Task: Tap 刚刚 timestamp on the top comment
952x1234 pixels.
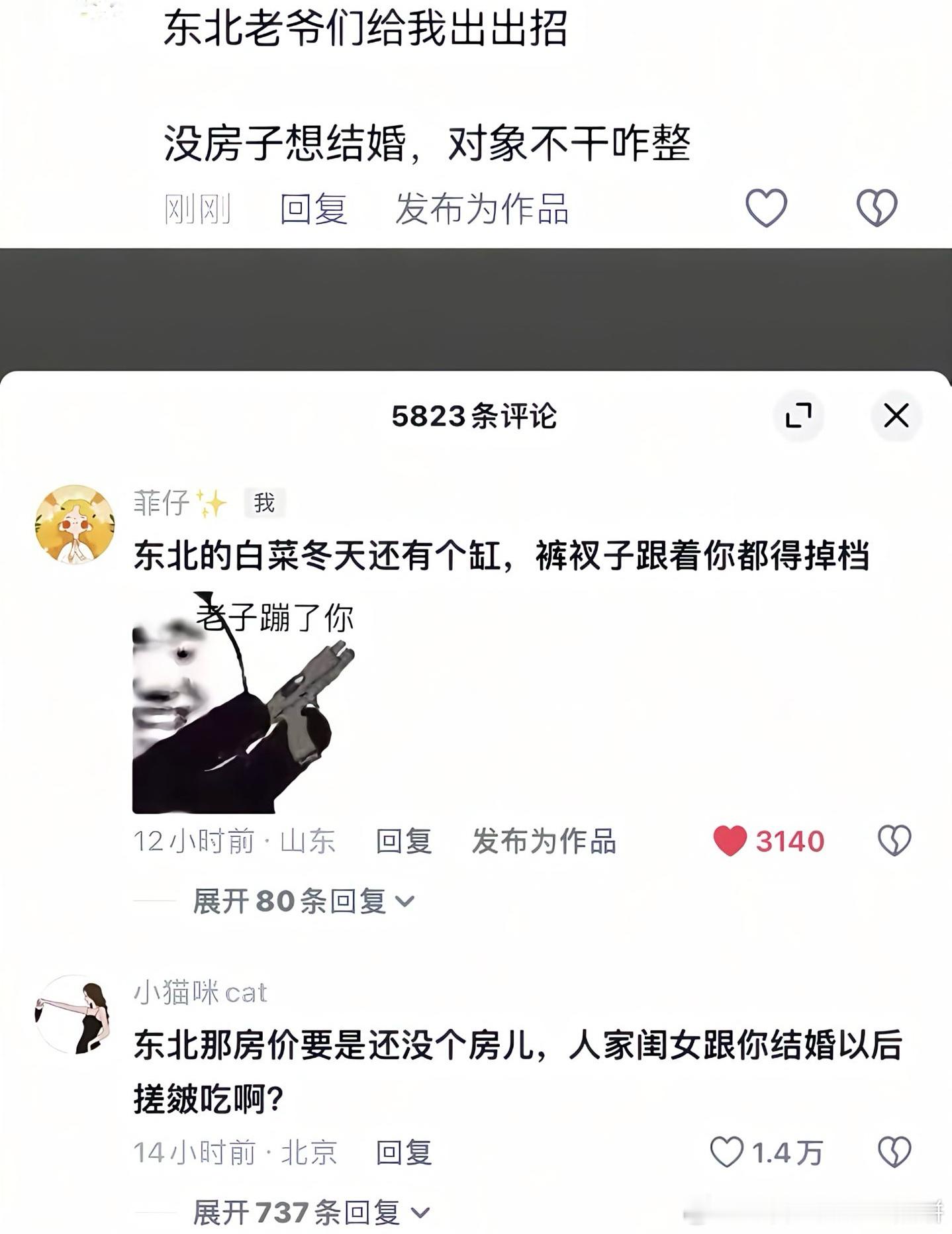Action: click(x=197, y=207)
